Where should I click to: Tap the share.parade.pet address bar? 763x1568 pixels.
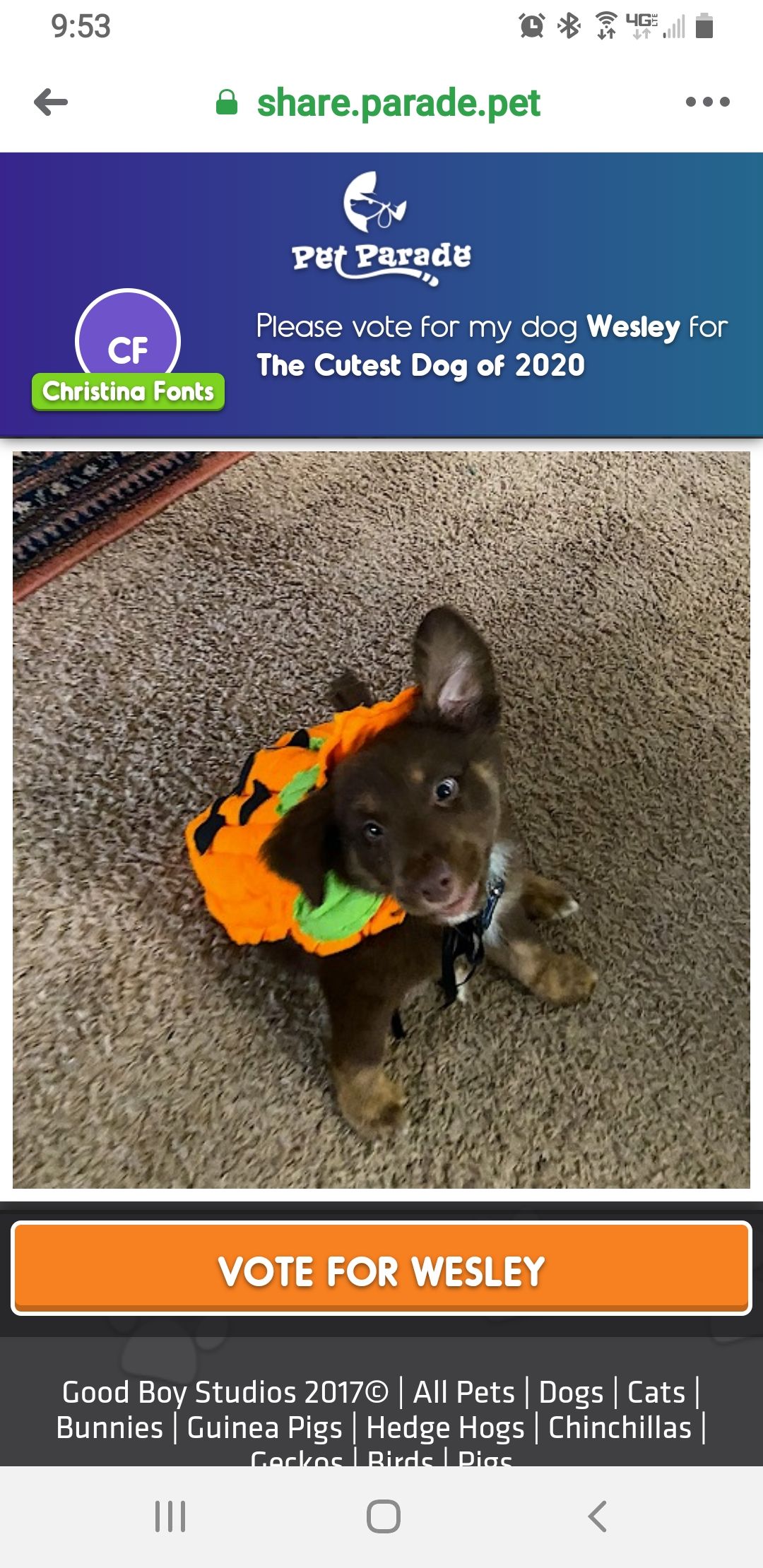point(398,103)
